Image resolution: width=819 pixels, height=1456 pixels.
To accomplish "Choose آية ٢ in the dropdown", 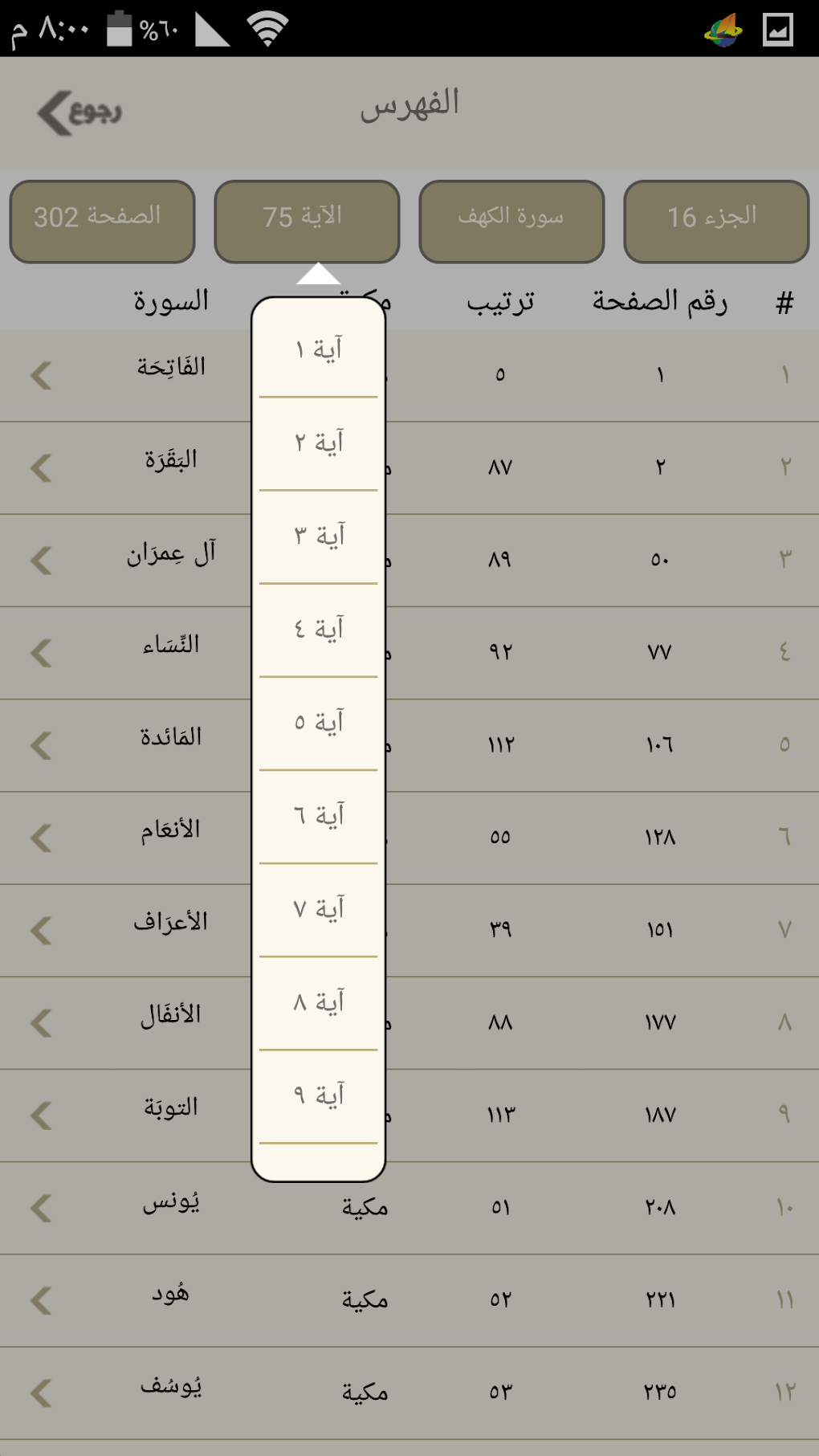I will pyautogui.click(x=319, y=443).
